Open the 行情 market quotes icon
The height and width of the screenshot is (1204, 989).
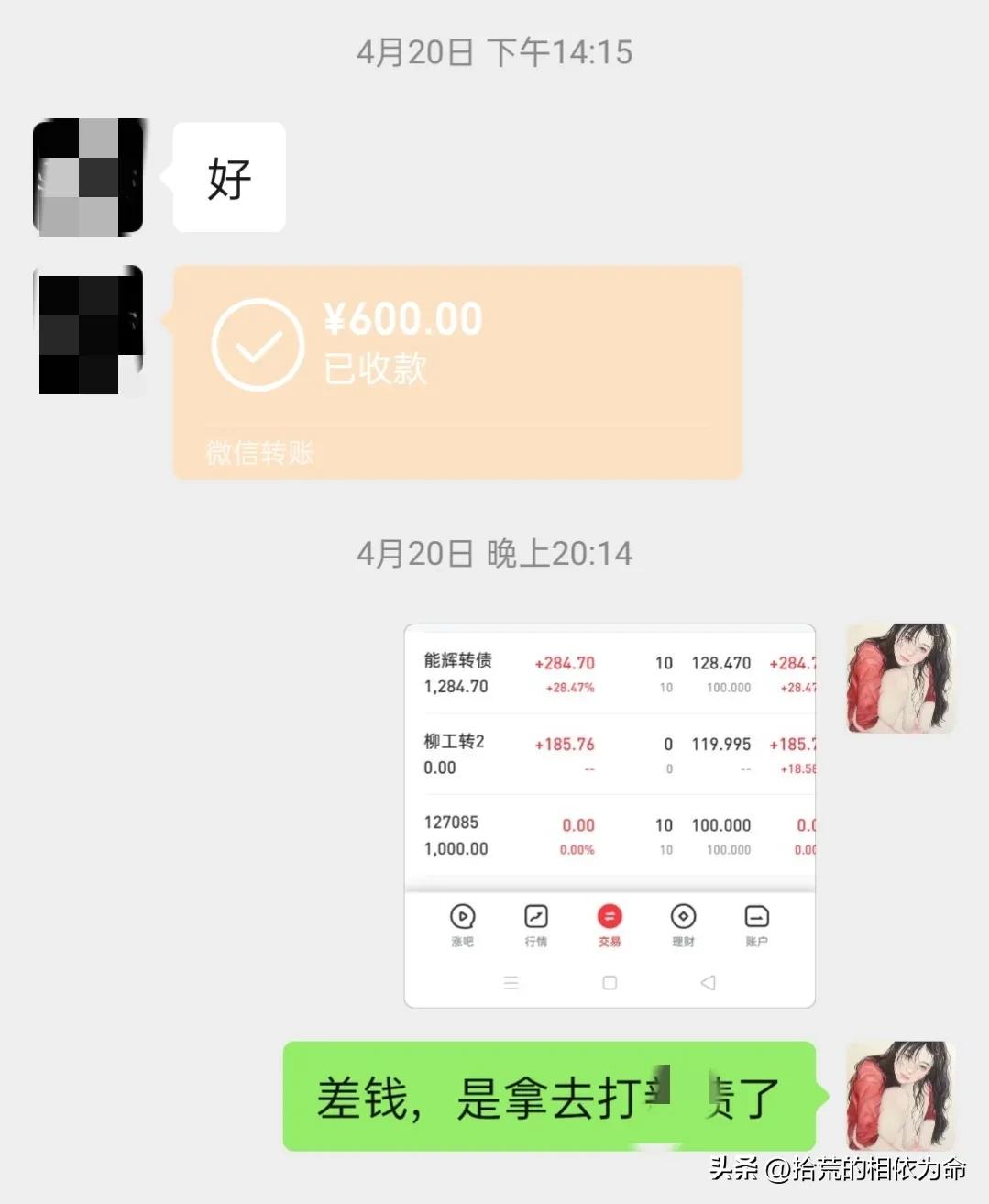pos(535,925)
